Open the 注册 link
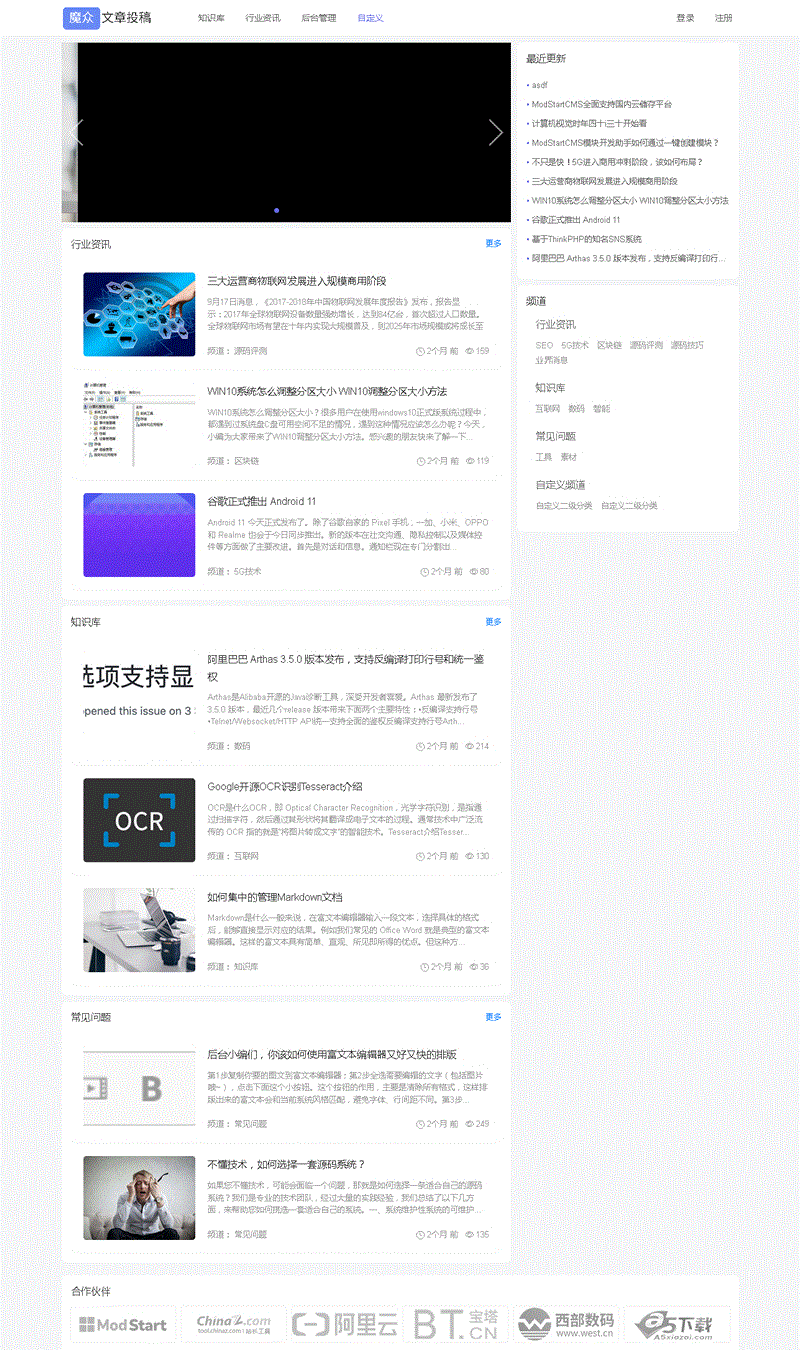800x1350 pixels. tap(723, 18)
